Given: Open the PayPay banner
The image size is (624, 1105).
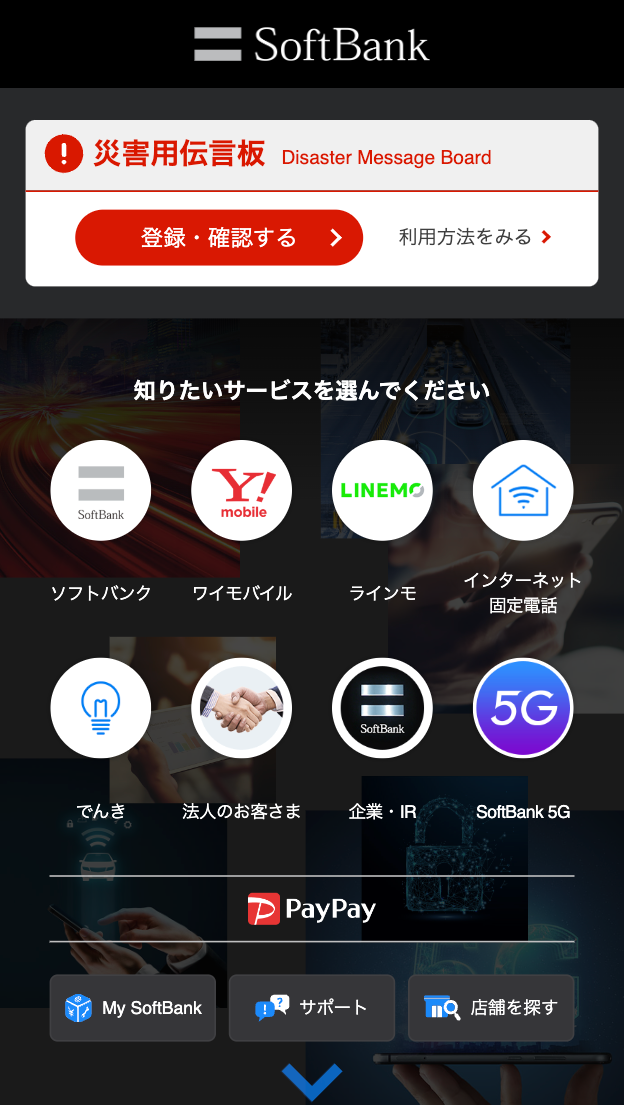Looking at the screenshot, I should point(312,909).
